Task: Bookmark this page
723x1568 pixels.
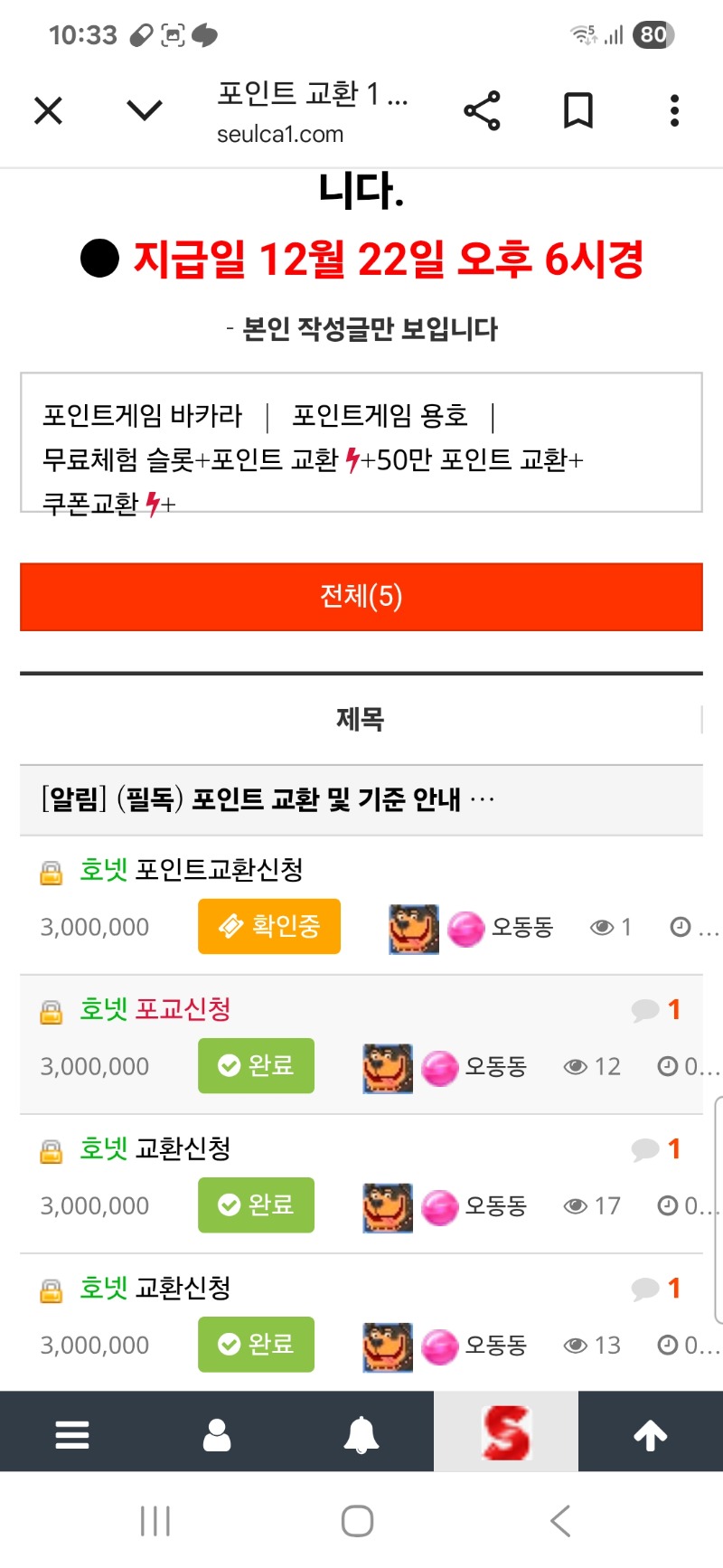Action: [x=578, y=111]
